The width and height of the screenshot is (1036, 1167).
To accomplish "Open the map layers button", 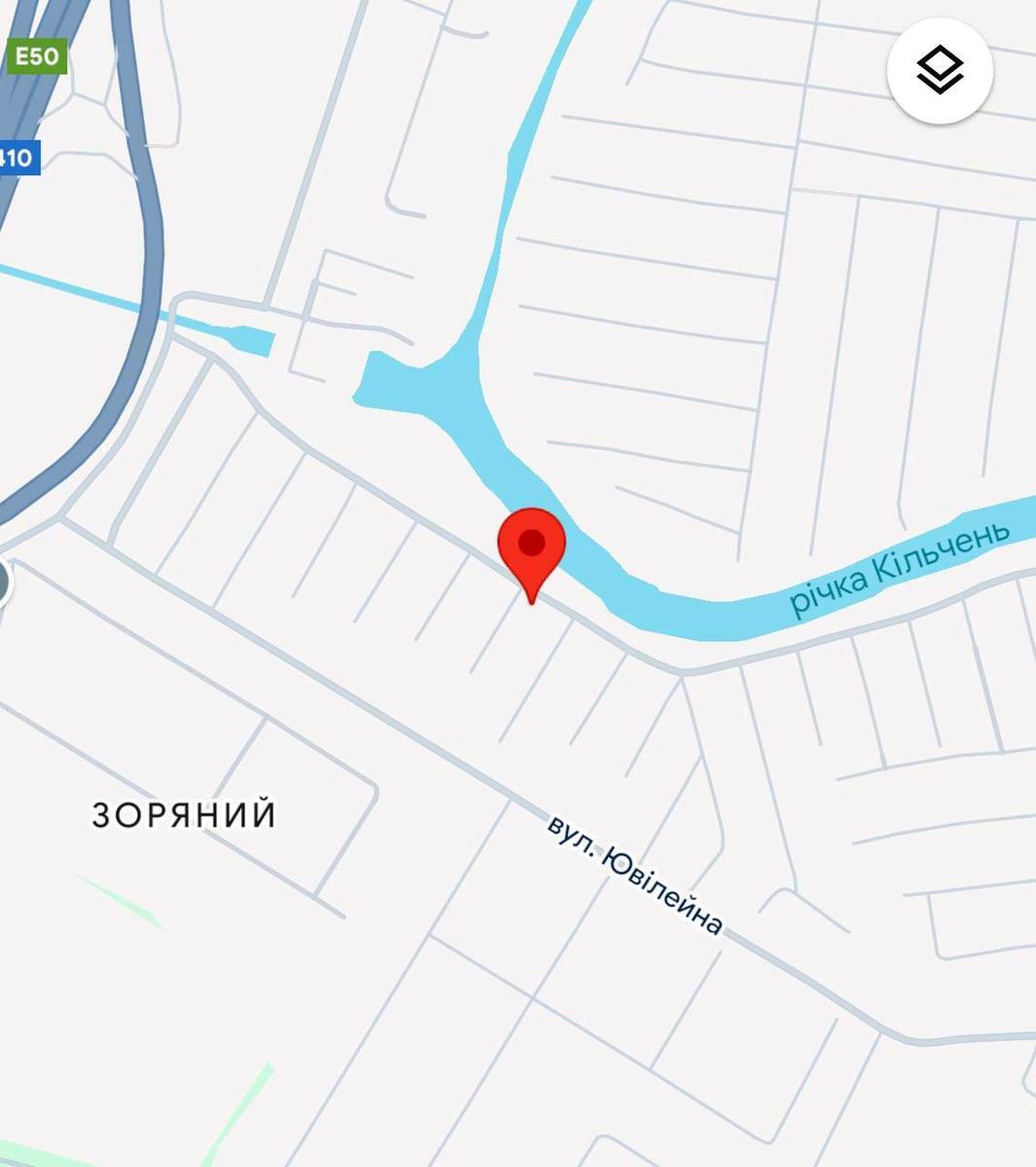I will (940, 71).
